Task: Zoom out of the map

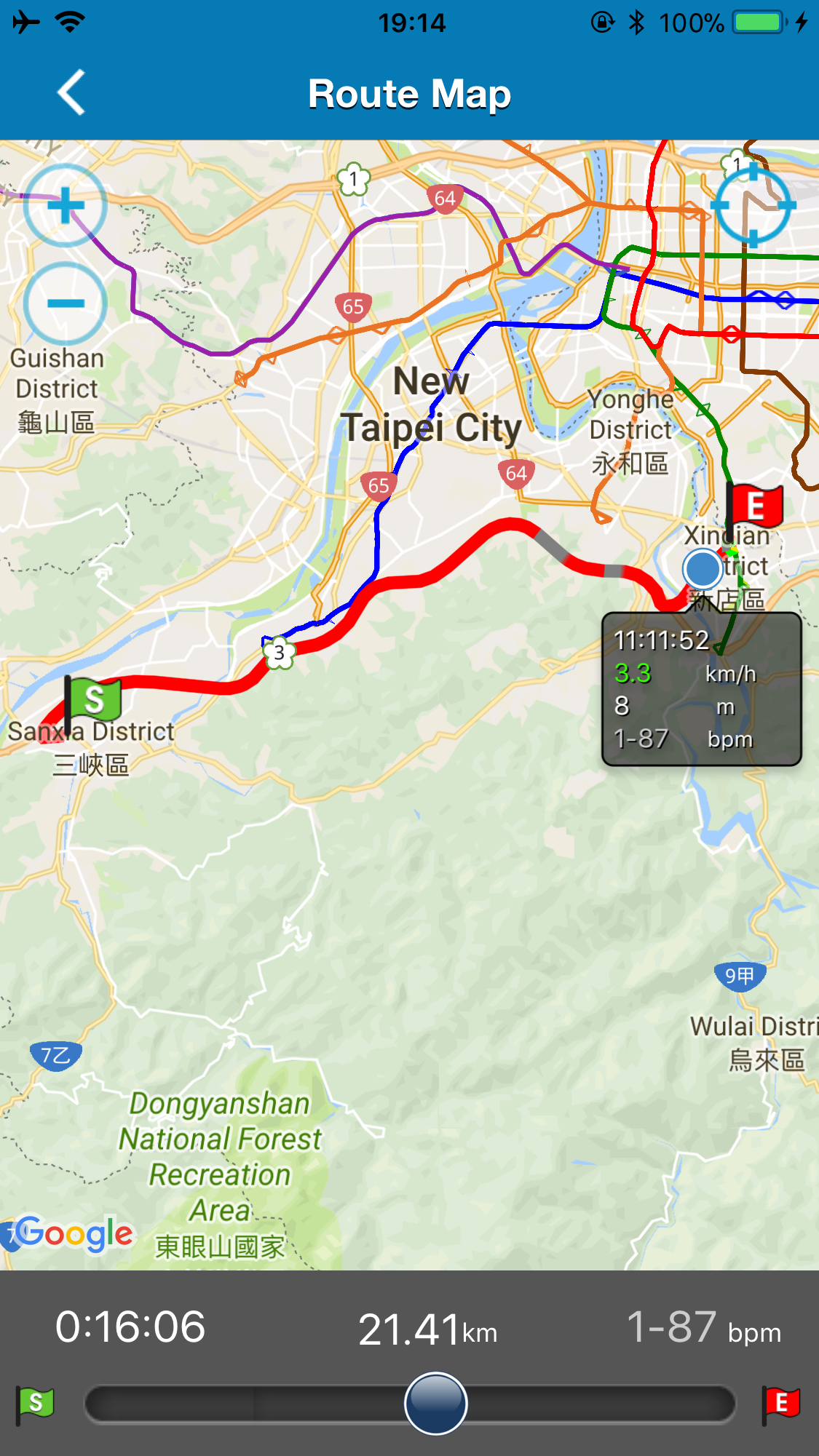Action: 66,303
